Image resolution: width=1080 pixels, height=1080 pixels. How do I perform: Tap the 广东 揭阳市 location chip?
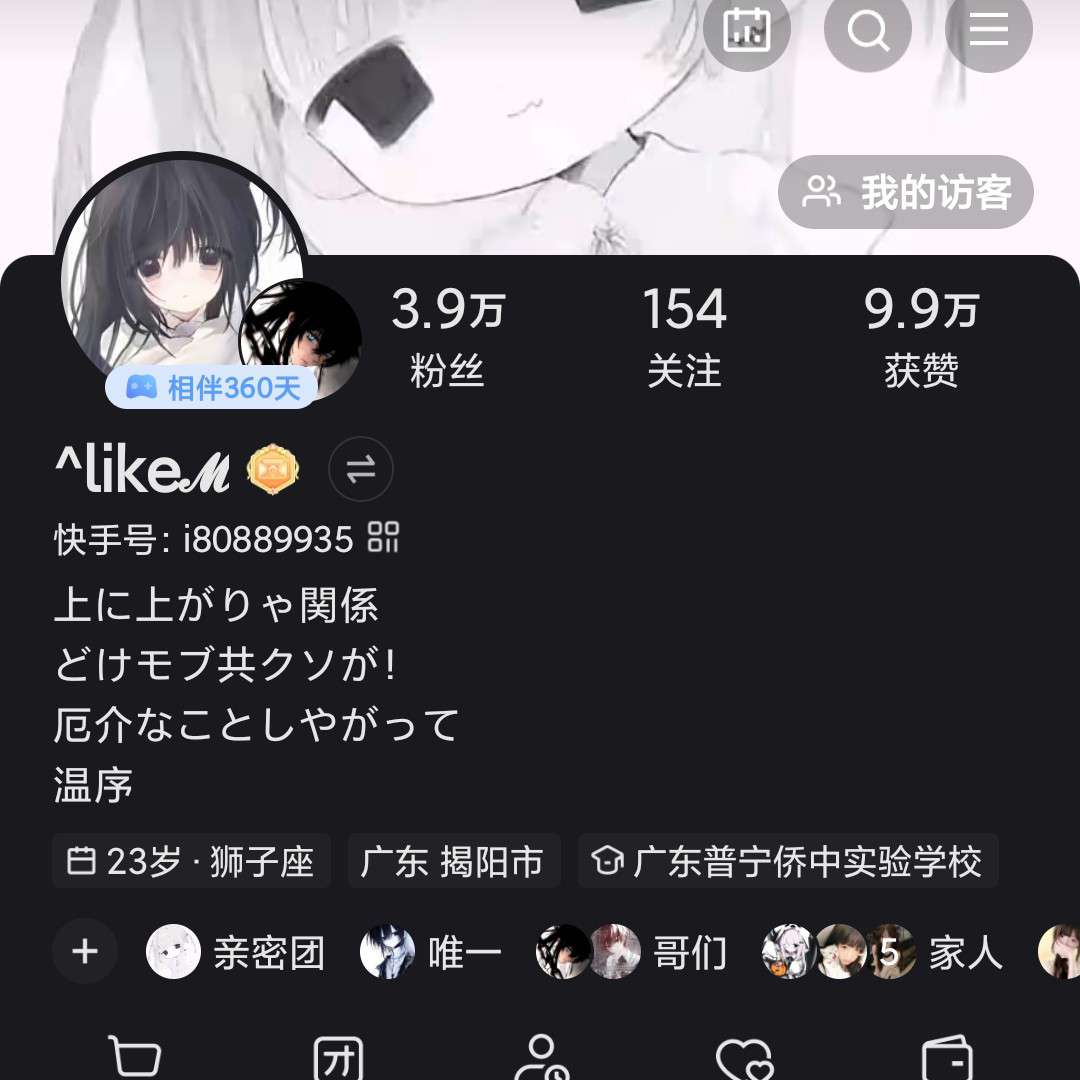pos(453,861)
